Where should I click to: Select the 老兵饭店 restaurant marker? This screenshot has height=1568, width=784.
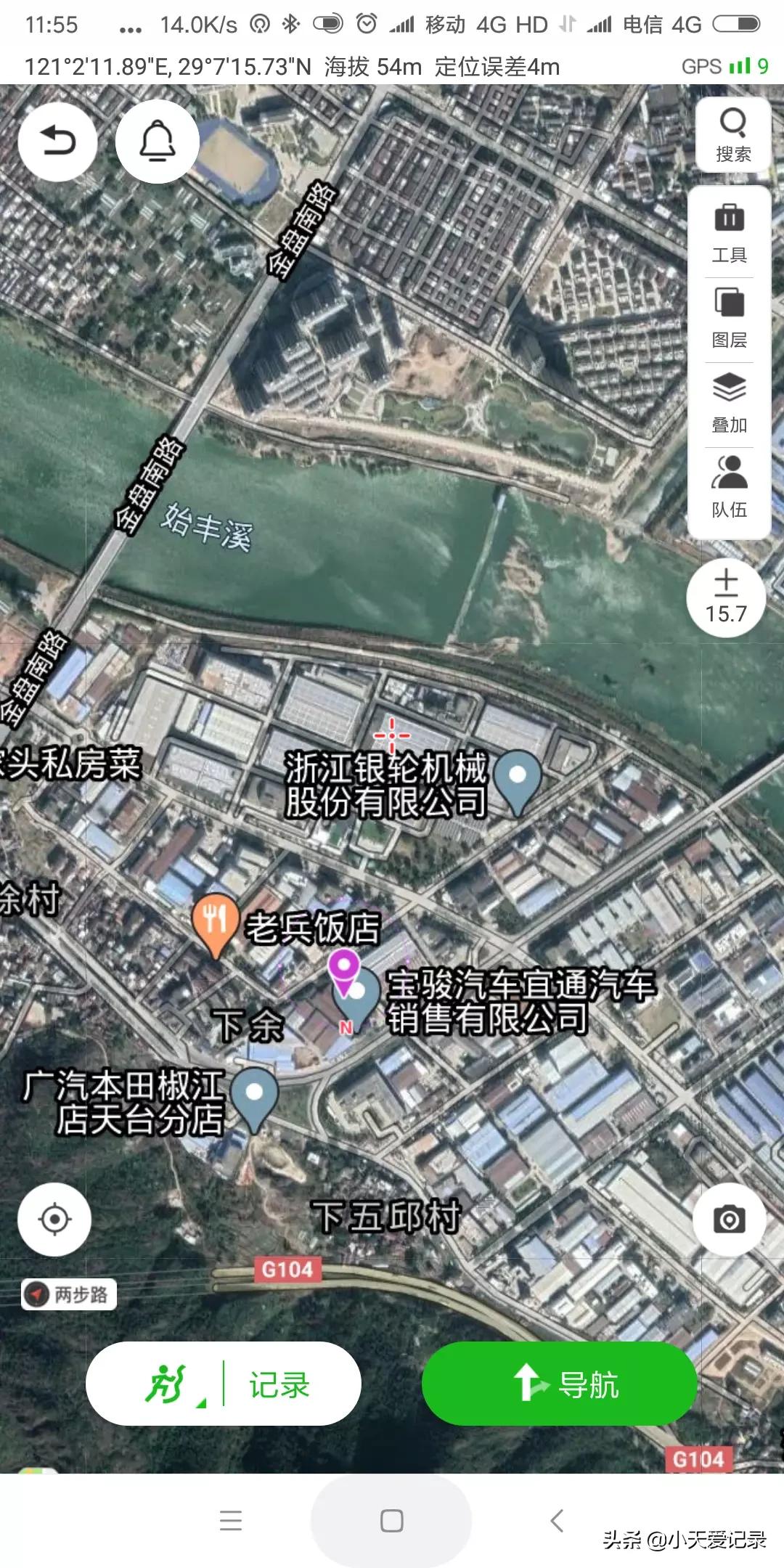pos(215,922)
